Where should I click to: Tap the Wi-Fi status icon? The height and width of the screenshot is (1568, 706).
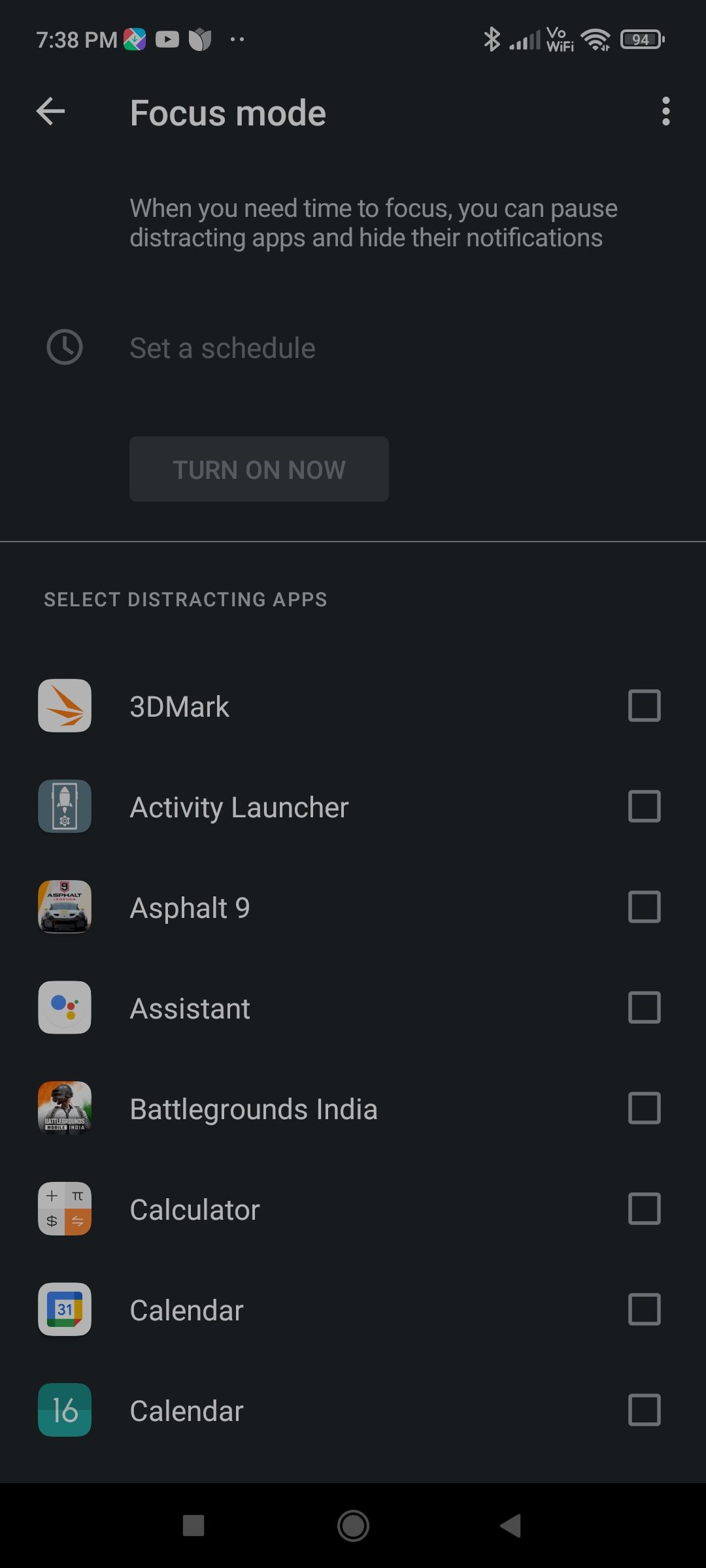pos(596,39)
